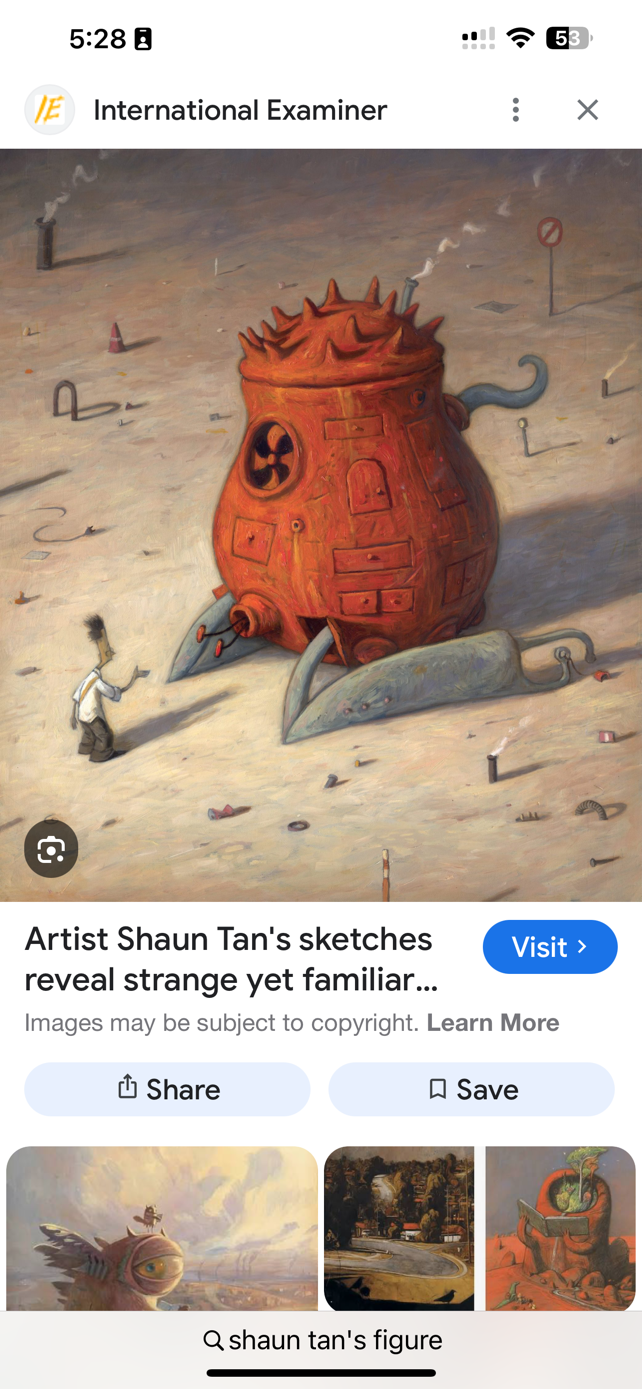Open the Learn More copyright link
Image resolution: width=642 pixels, height=1389 pixels.
(492, 1022)
